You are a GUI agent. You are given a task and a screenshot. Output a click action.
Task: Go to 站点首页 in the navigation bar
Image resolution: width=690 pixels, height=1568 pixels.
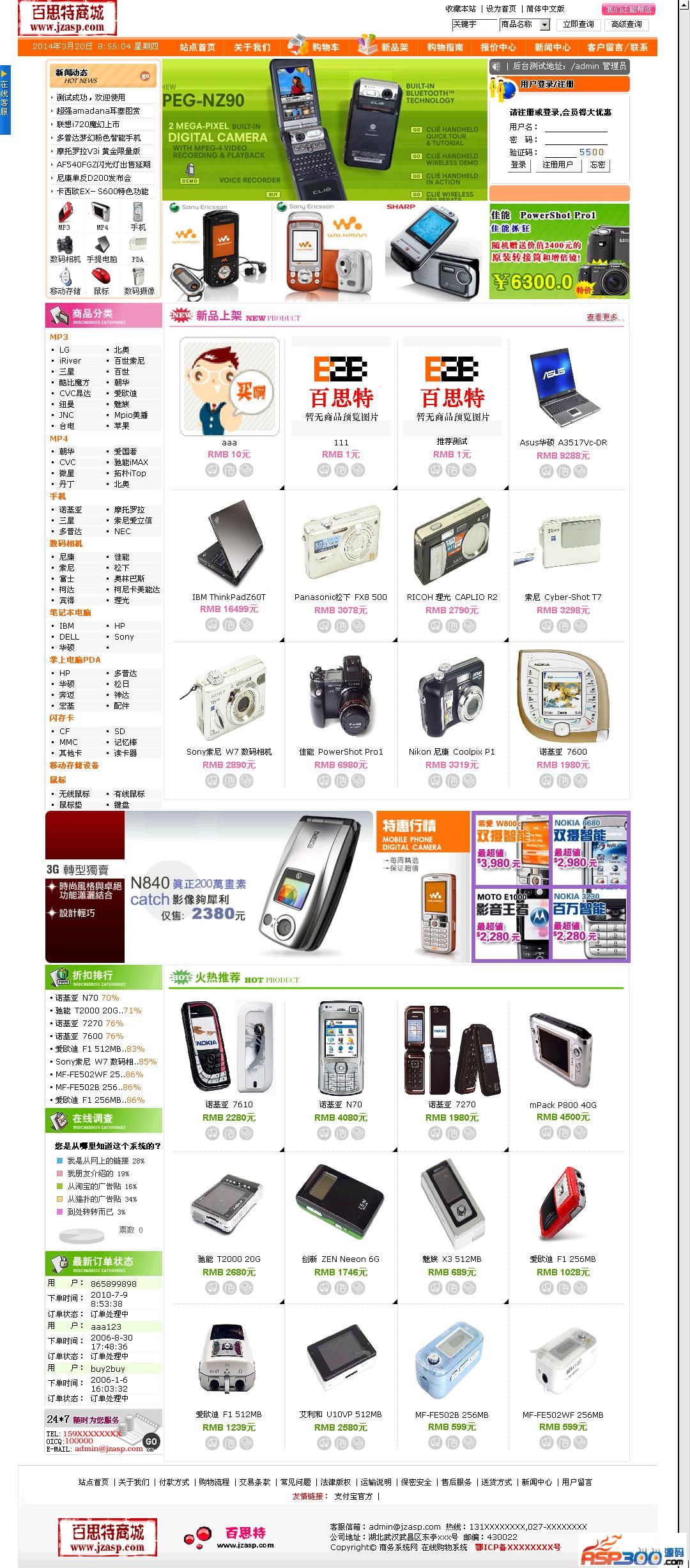pos(197,47)
